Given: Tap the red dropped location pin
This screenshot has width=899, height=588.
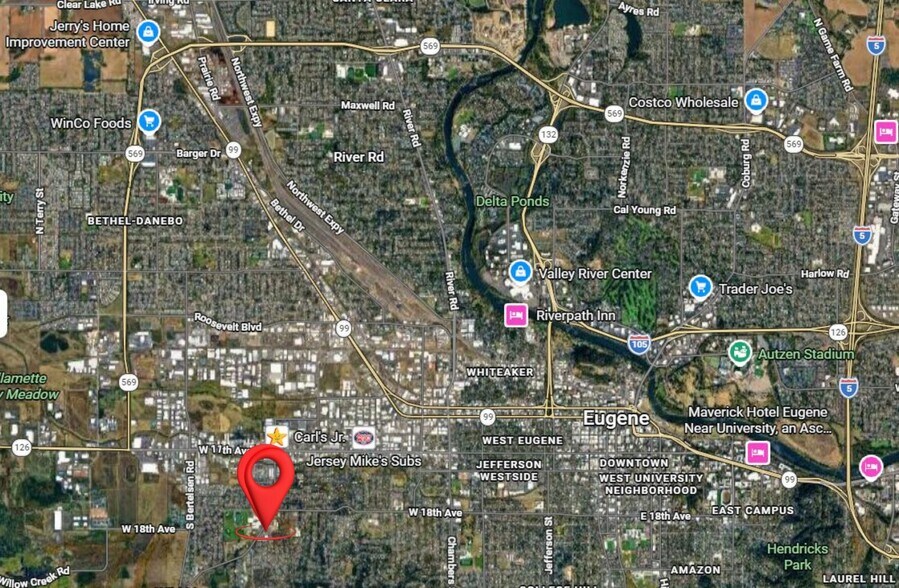Looking at the screenshot, I should 266,476.
